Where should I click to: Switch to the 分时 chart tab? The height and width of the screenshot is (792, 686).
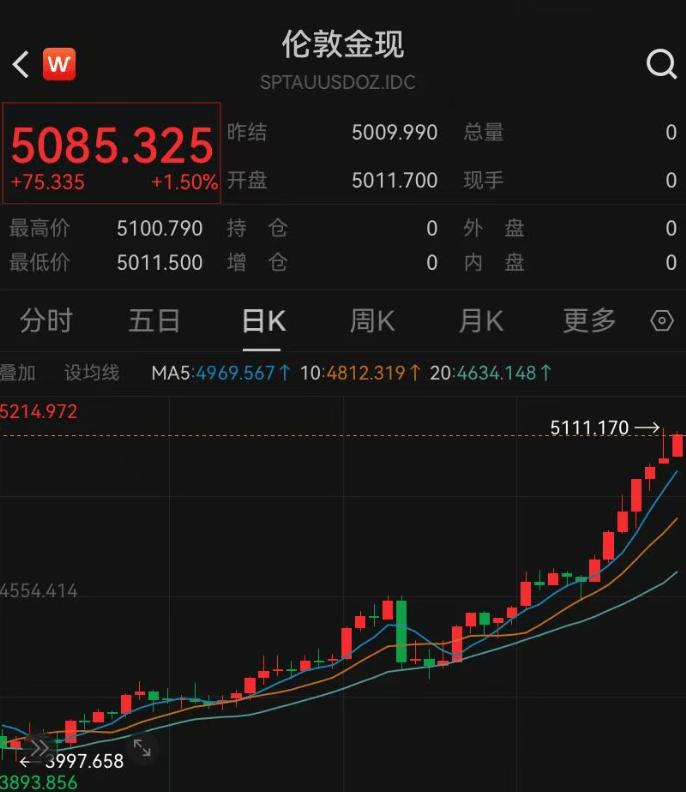pos(46,321)
